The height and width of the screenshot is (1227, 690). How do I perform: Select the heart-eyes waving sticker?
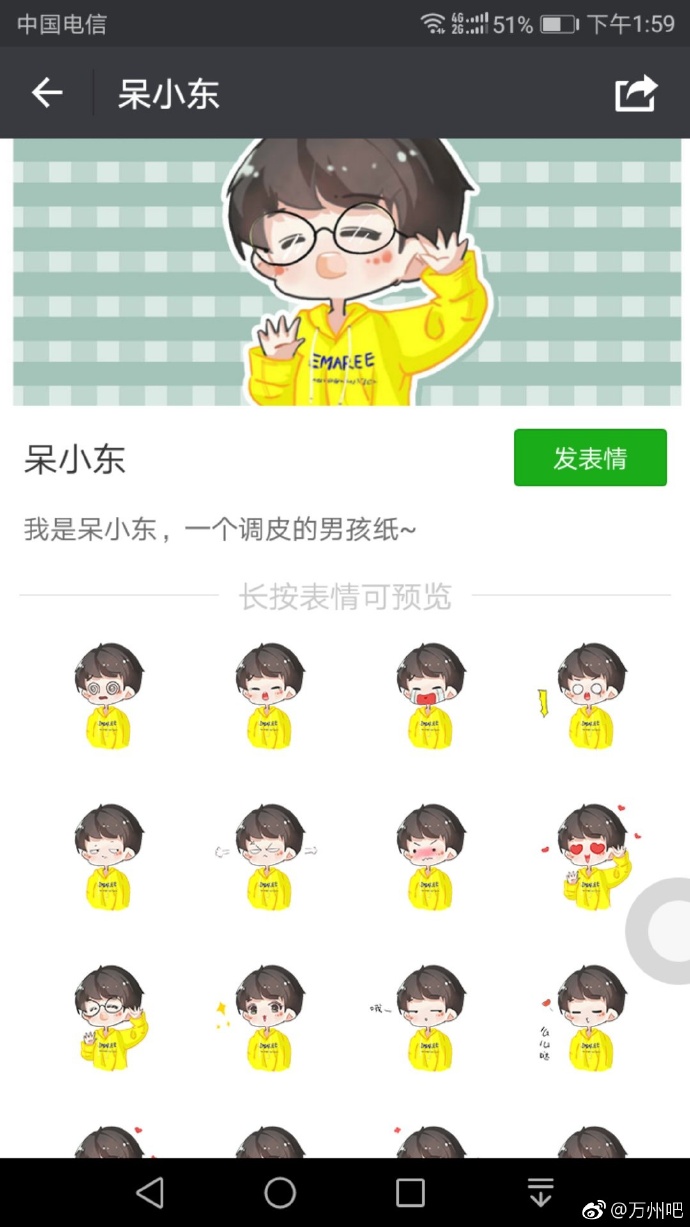pos(590,856)
